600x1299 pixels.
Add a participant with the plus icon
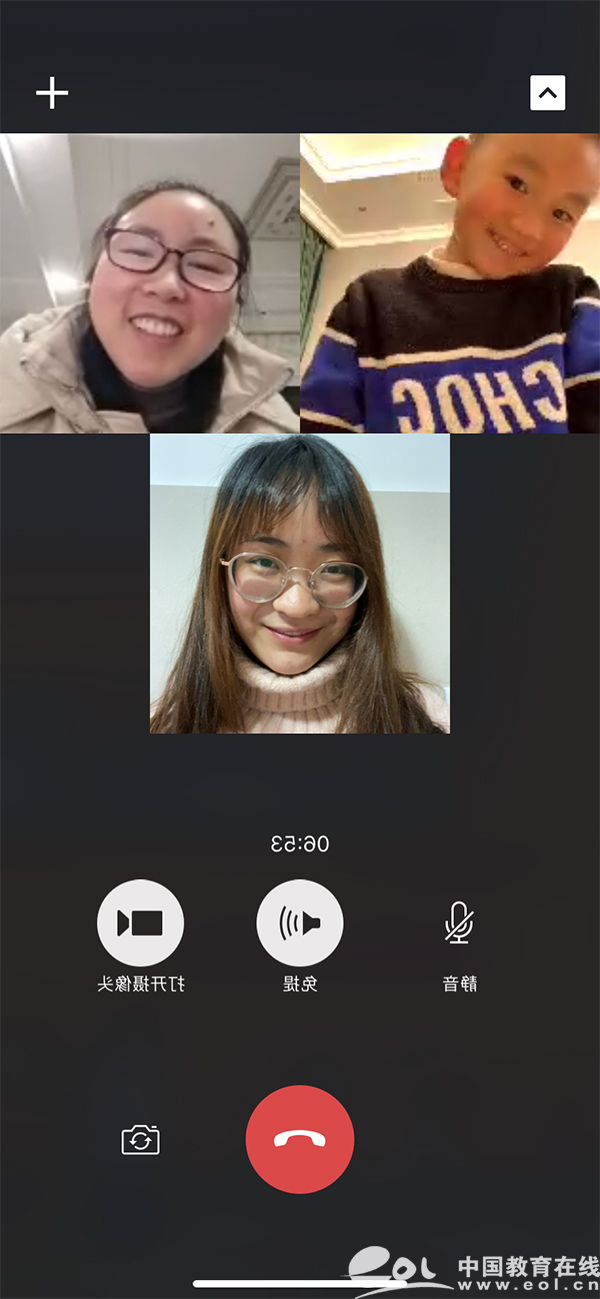(52, 93)
